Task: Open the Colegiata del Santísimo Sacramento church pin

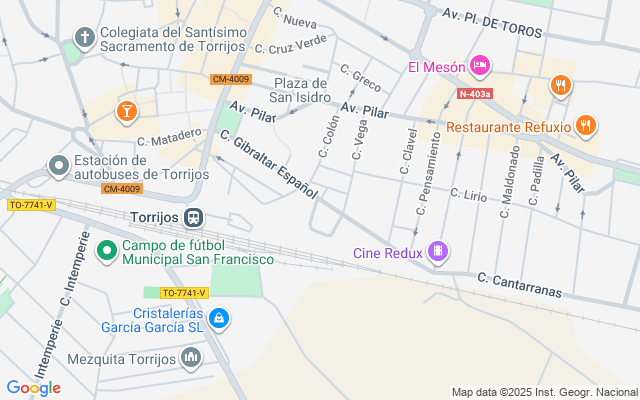Action: pos(84,38)
